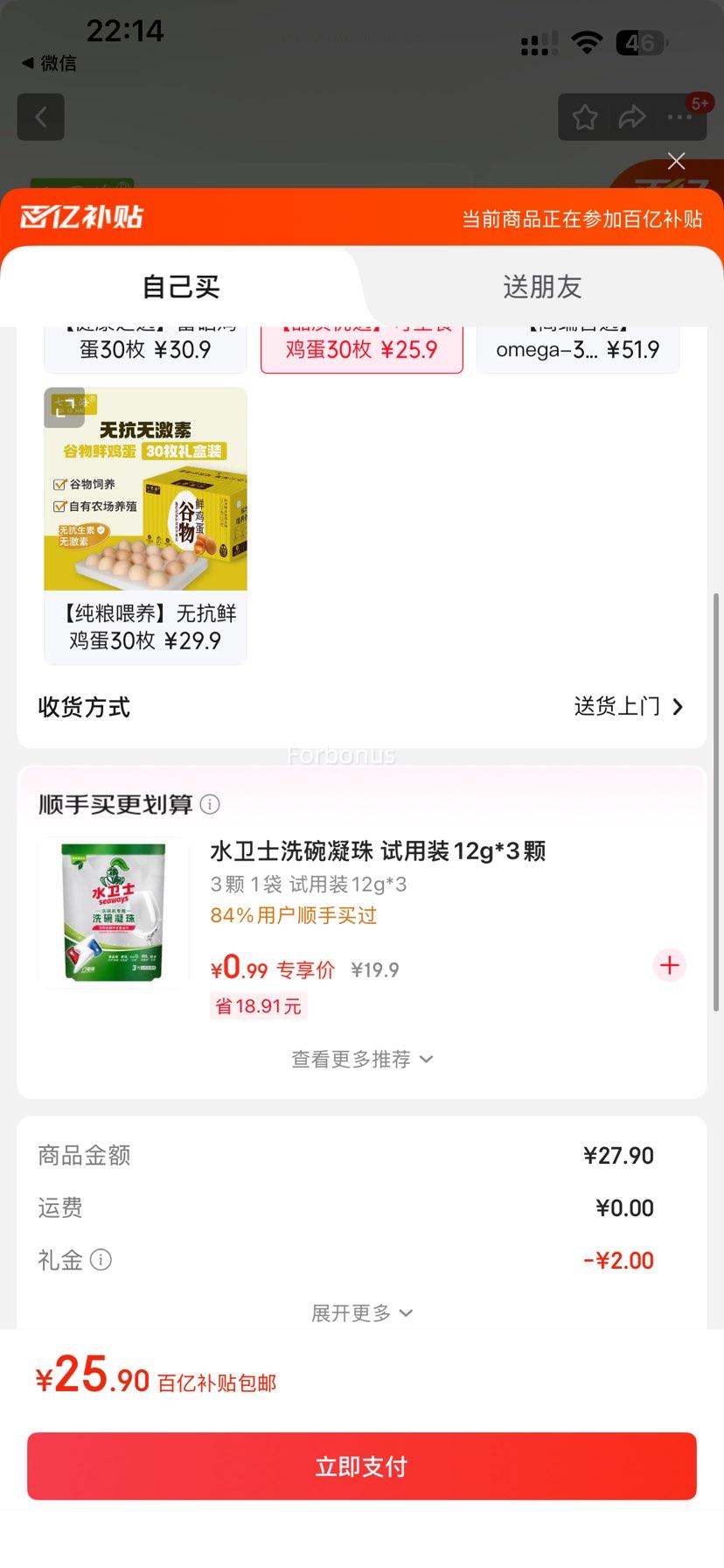Screen dimensions: 724x1568
Task: Return to 微信 via status bar link
Action: coord(50,63)
